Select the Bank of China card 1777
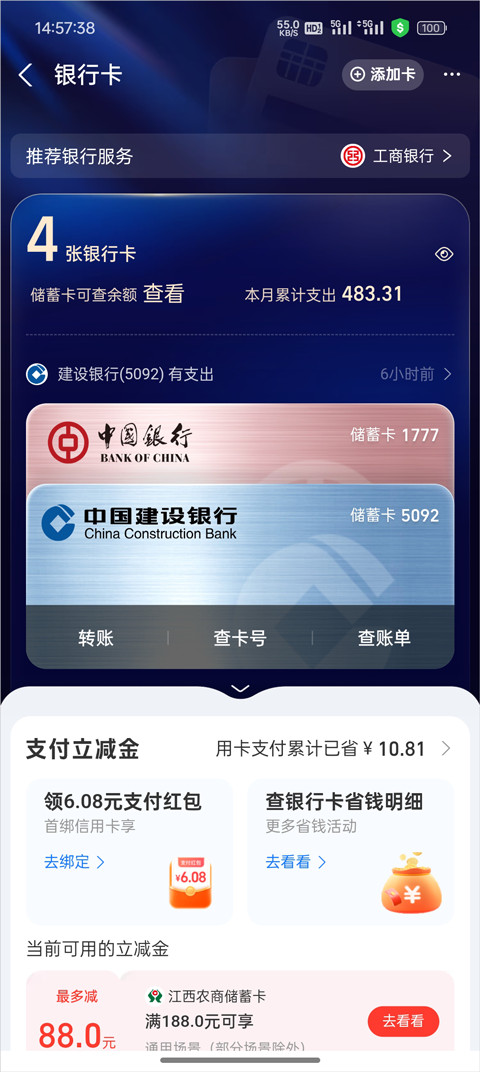The height and width of the screenshot is (1072, 480). tap(240, 443)
